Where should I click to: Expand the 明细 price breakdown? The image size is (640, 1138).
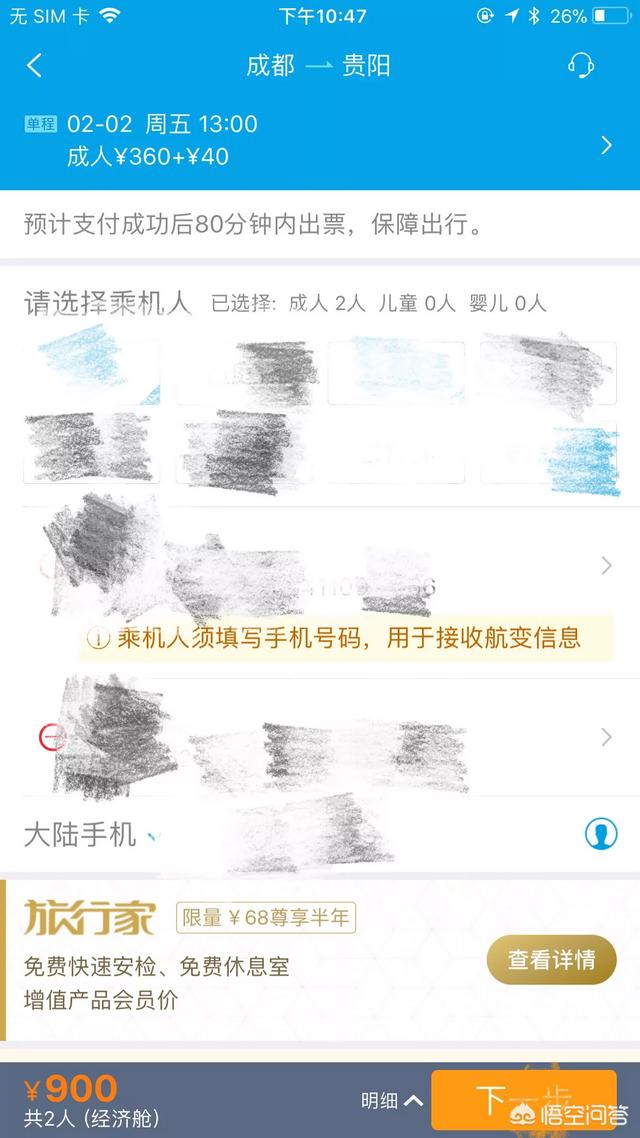[391, 1100]
